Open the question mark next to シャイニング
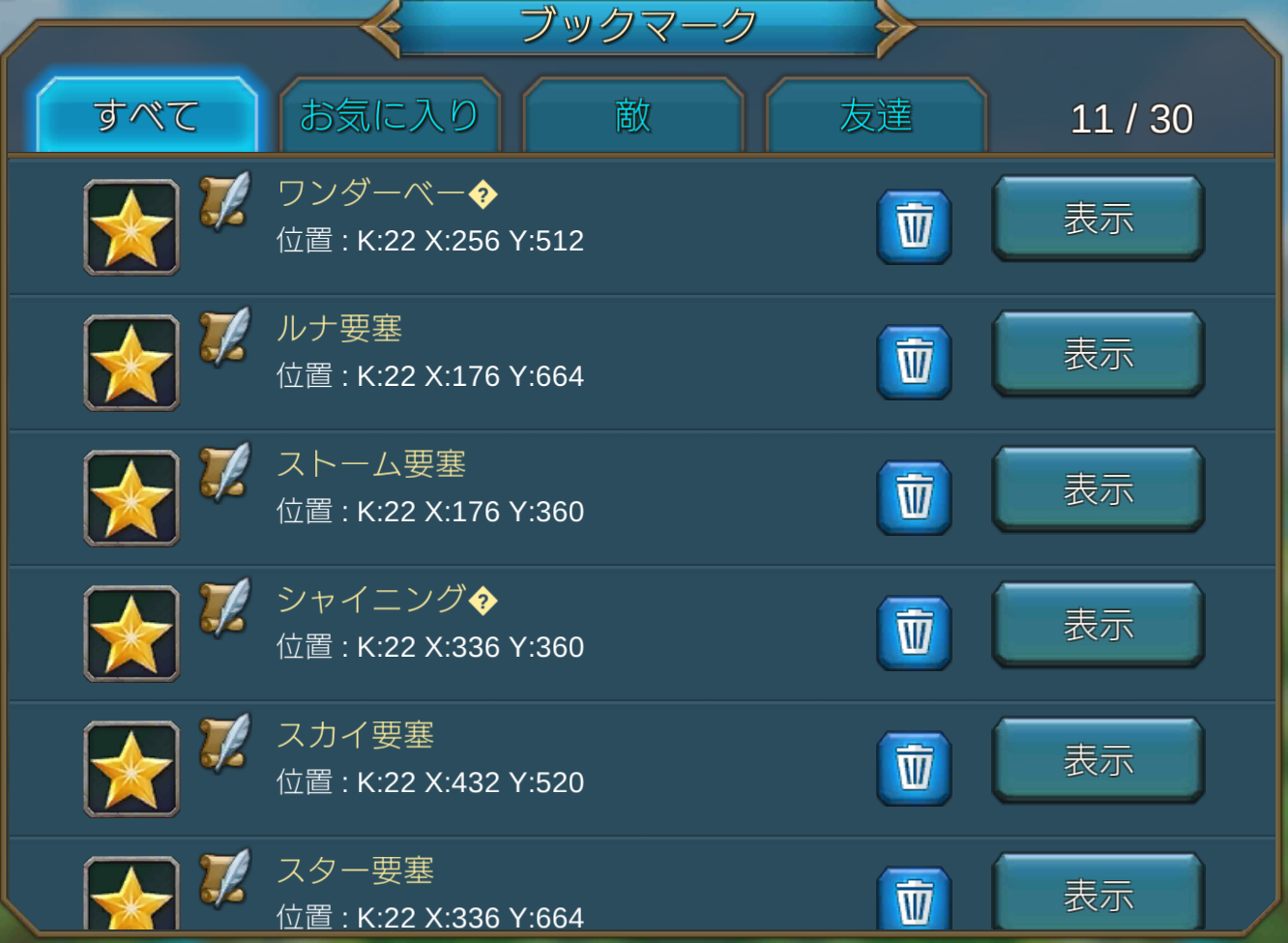 click(x=483, y=602)
